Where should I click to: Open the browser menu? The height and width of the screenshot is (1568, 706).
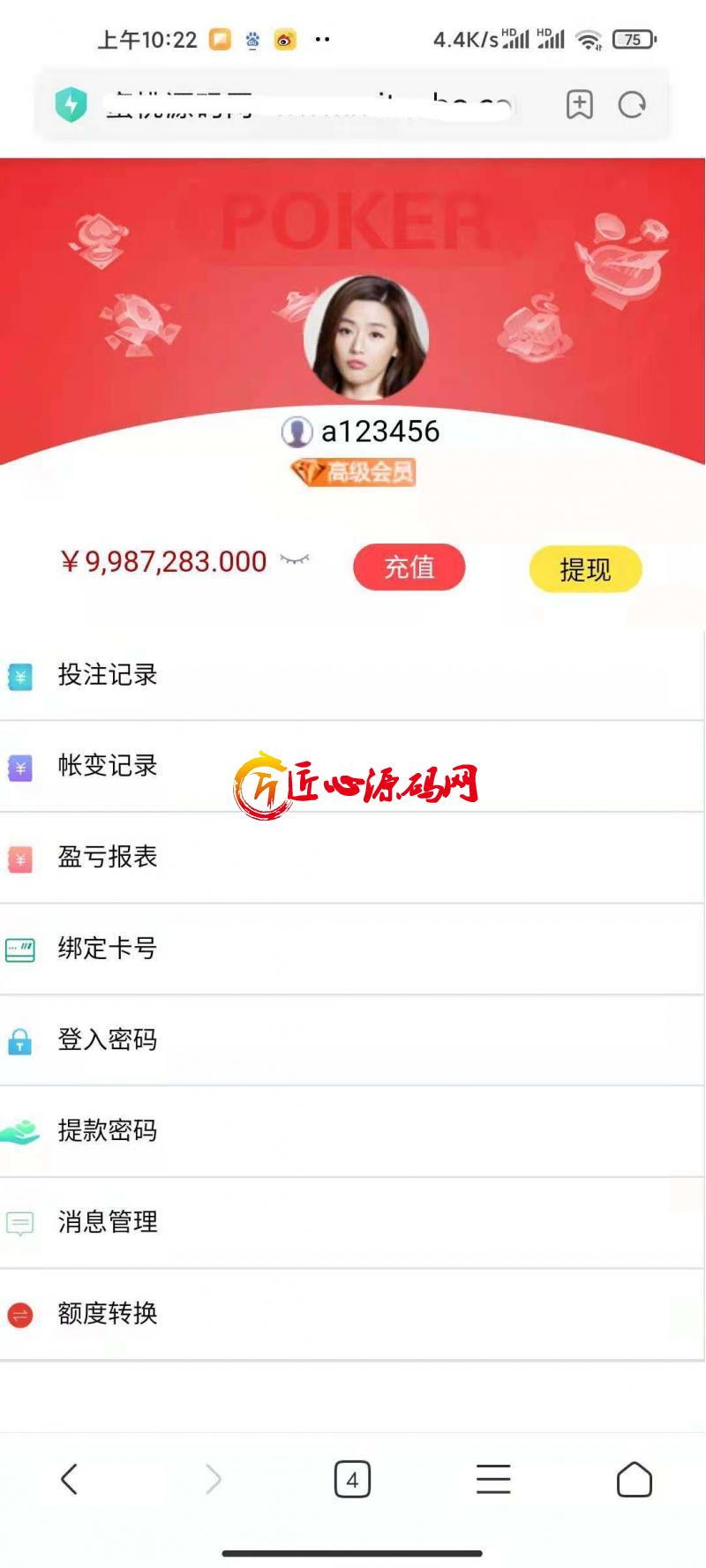tap(493, 1479)
